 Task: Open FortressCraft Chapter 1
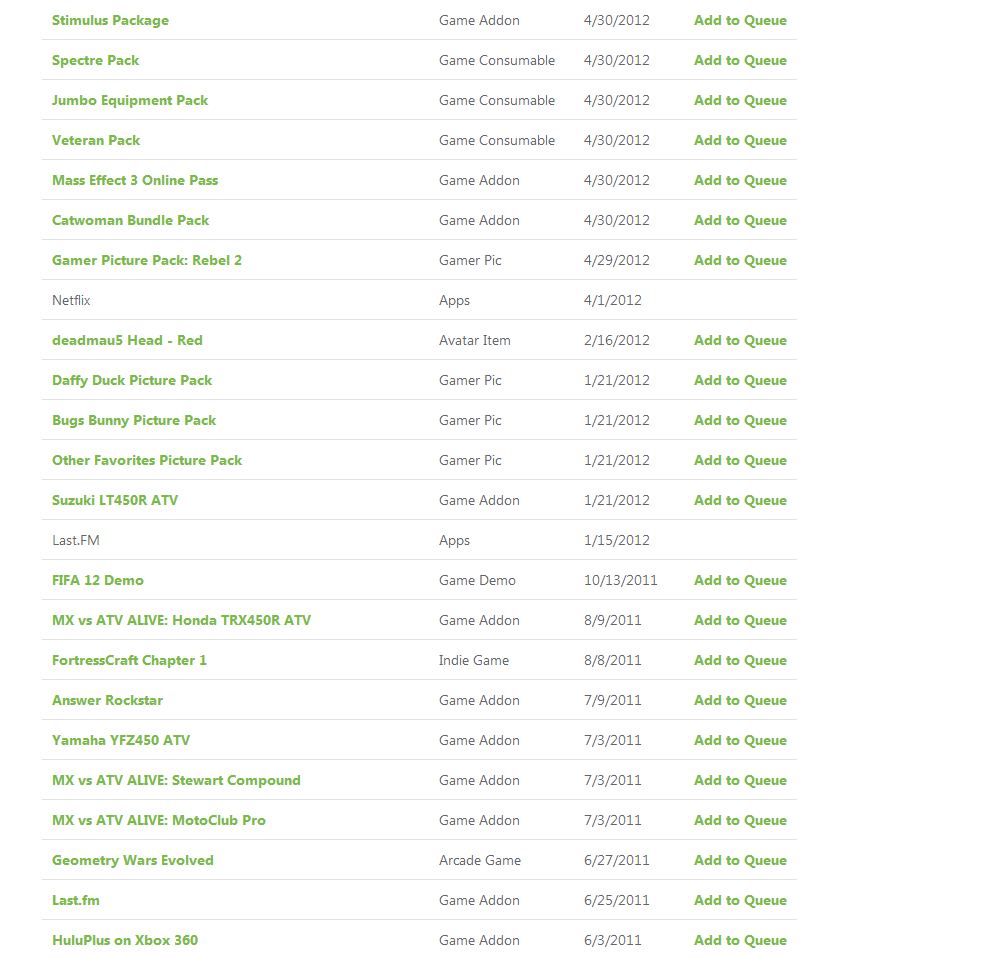pos(129,660)
